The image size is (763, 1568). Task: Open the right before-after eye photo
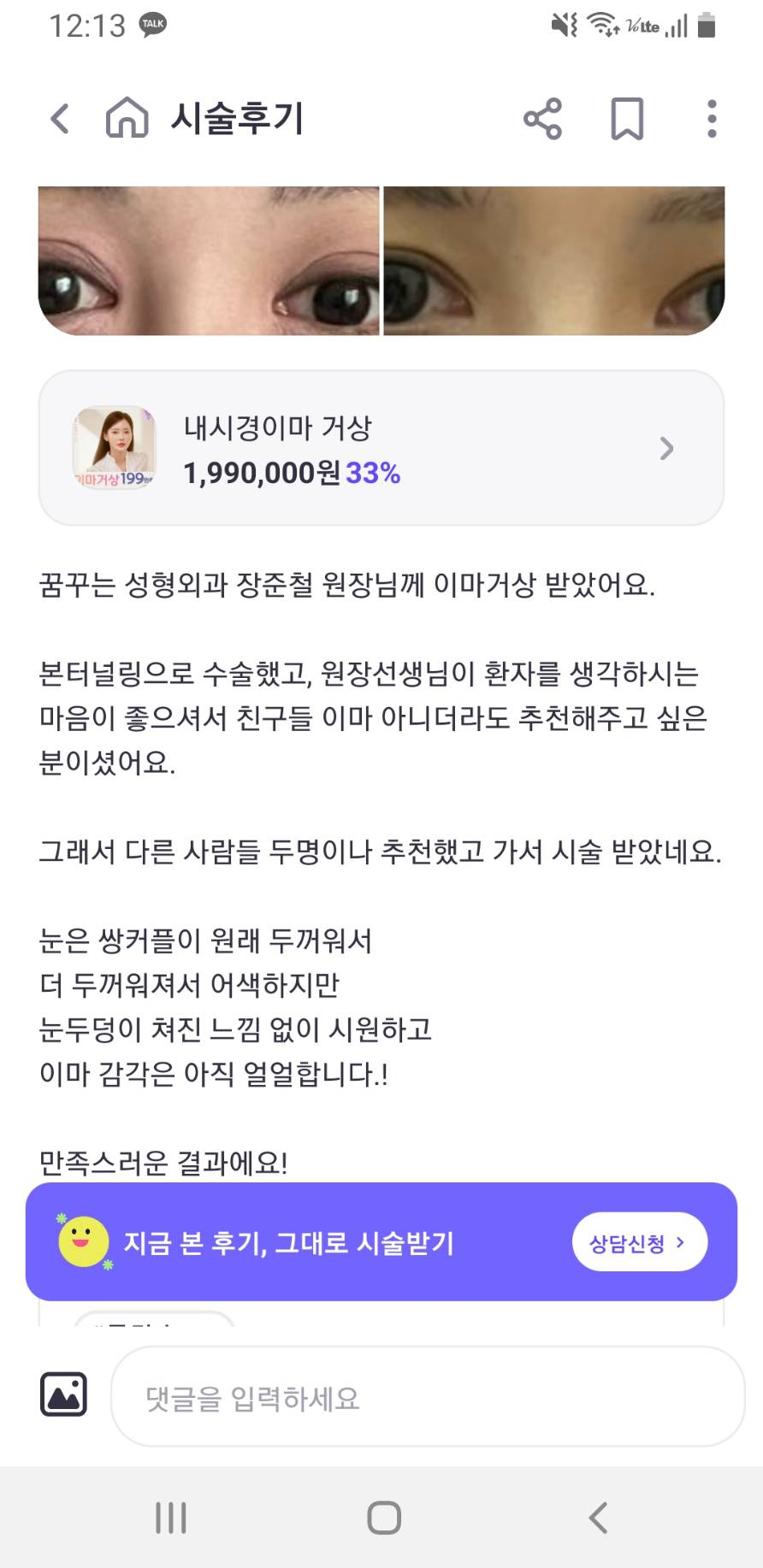pyautogui.click(x=554, y=260)
